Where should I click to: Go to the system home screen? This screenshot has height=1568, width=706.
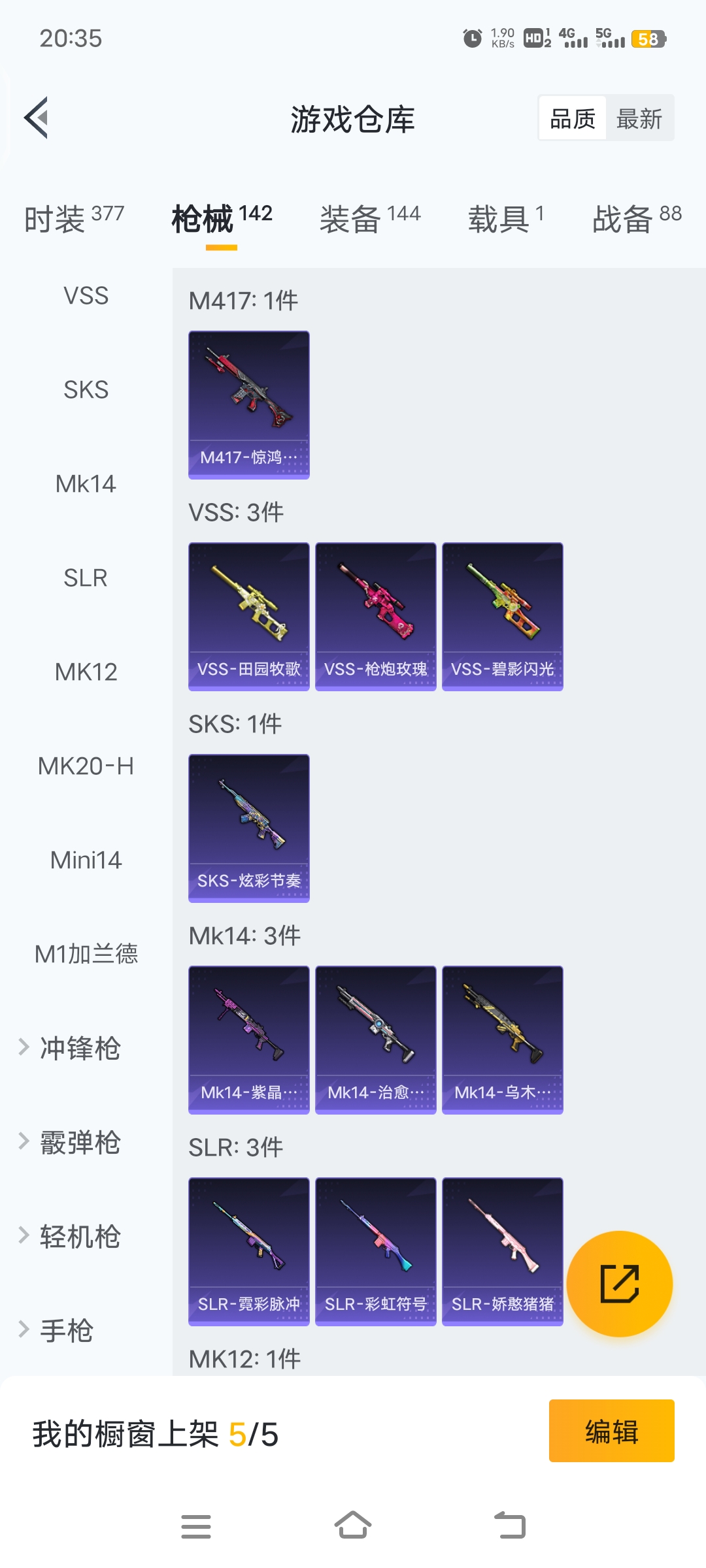click(x=353, y=1526)
